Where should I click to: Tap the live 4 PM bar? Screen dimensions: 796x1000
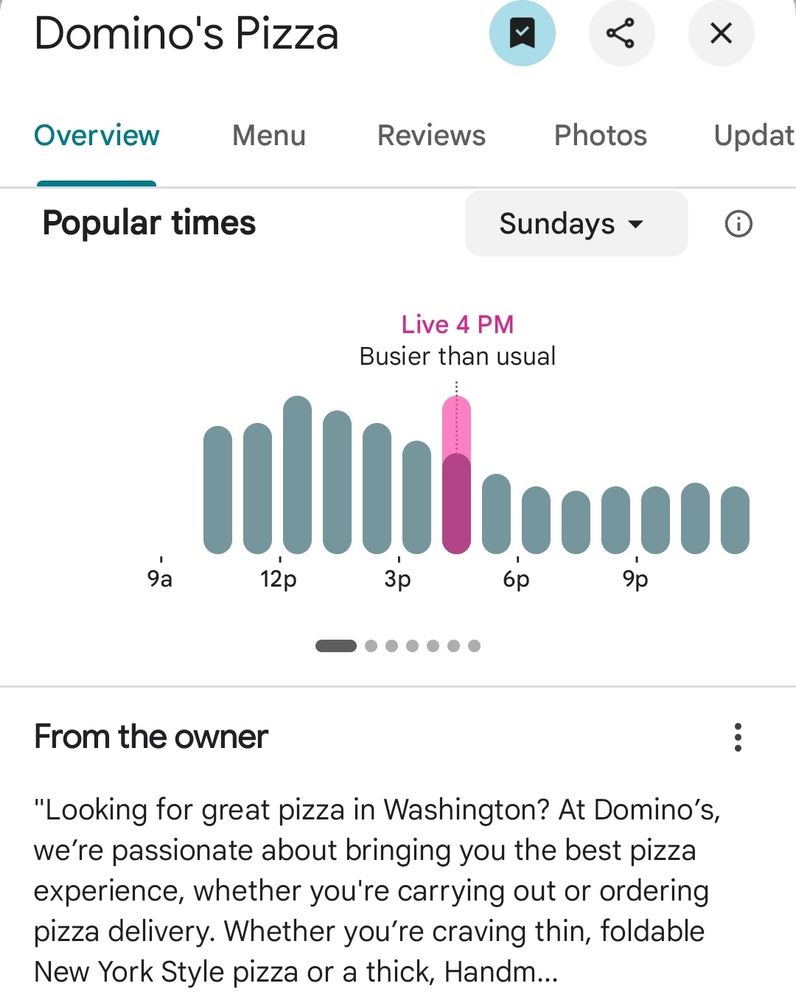[x=456, y=475]
